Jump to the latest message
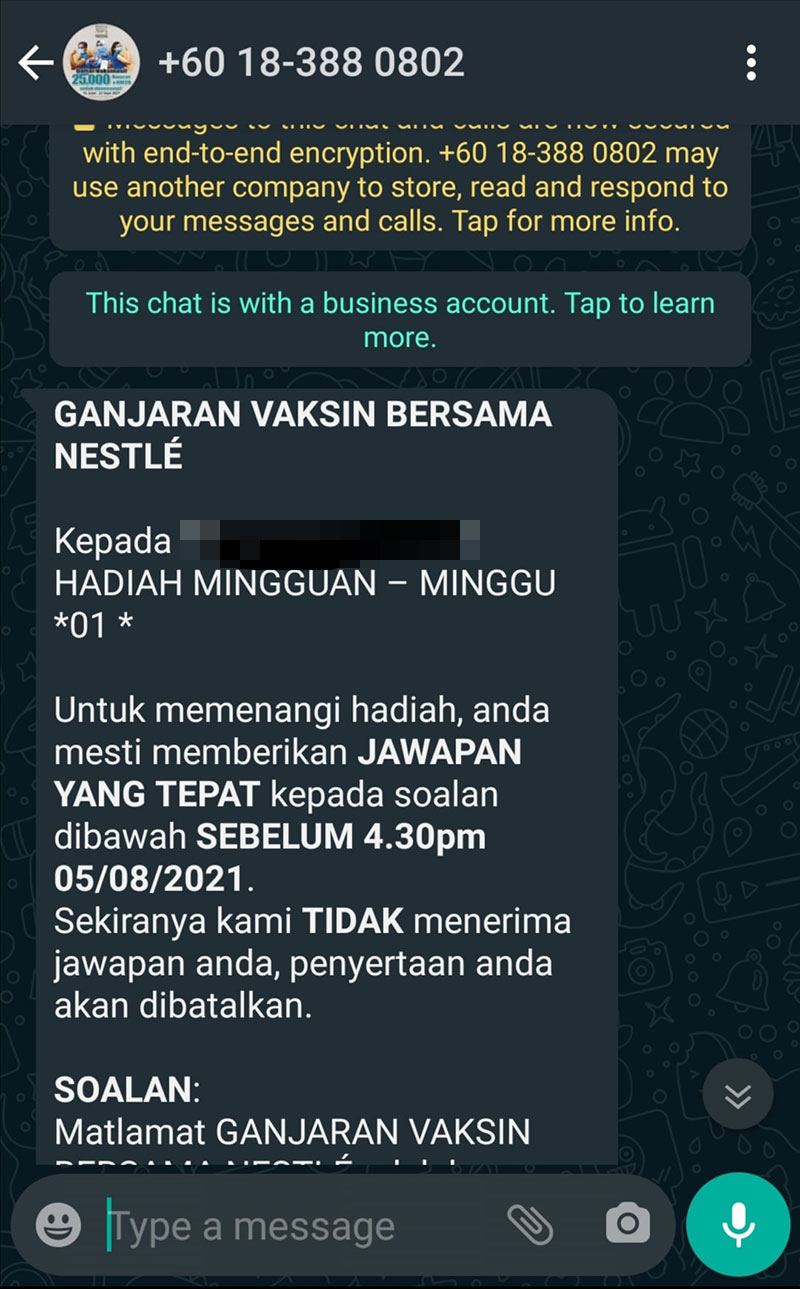This screenshot has height=1289, width=800. coord(737,1096)
